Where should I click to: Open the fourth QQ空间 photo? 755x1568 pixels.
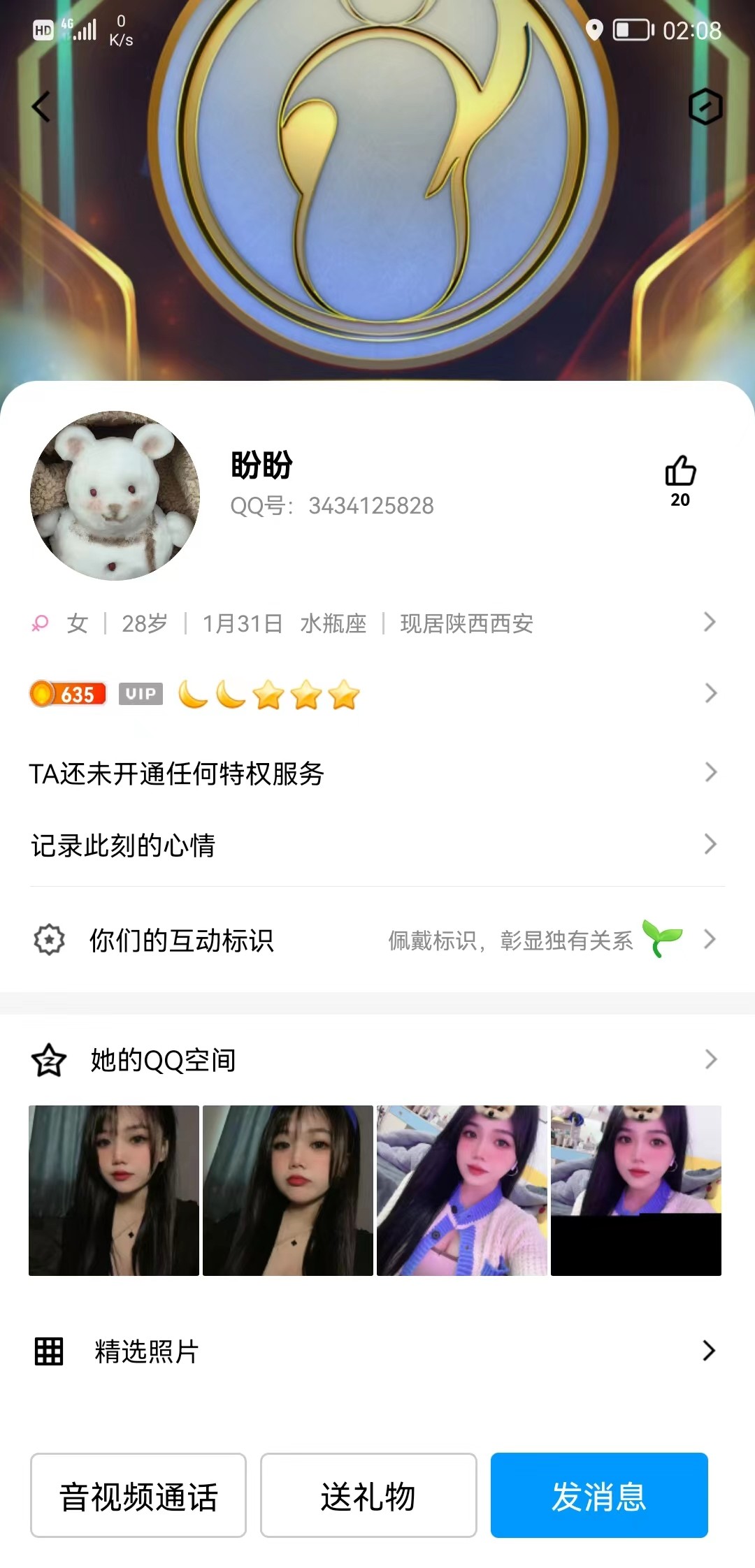coord(636,1190)
